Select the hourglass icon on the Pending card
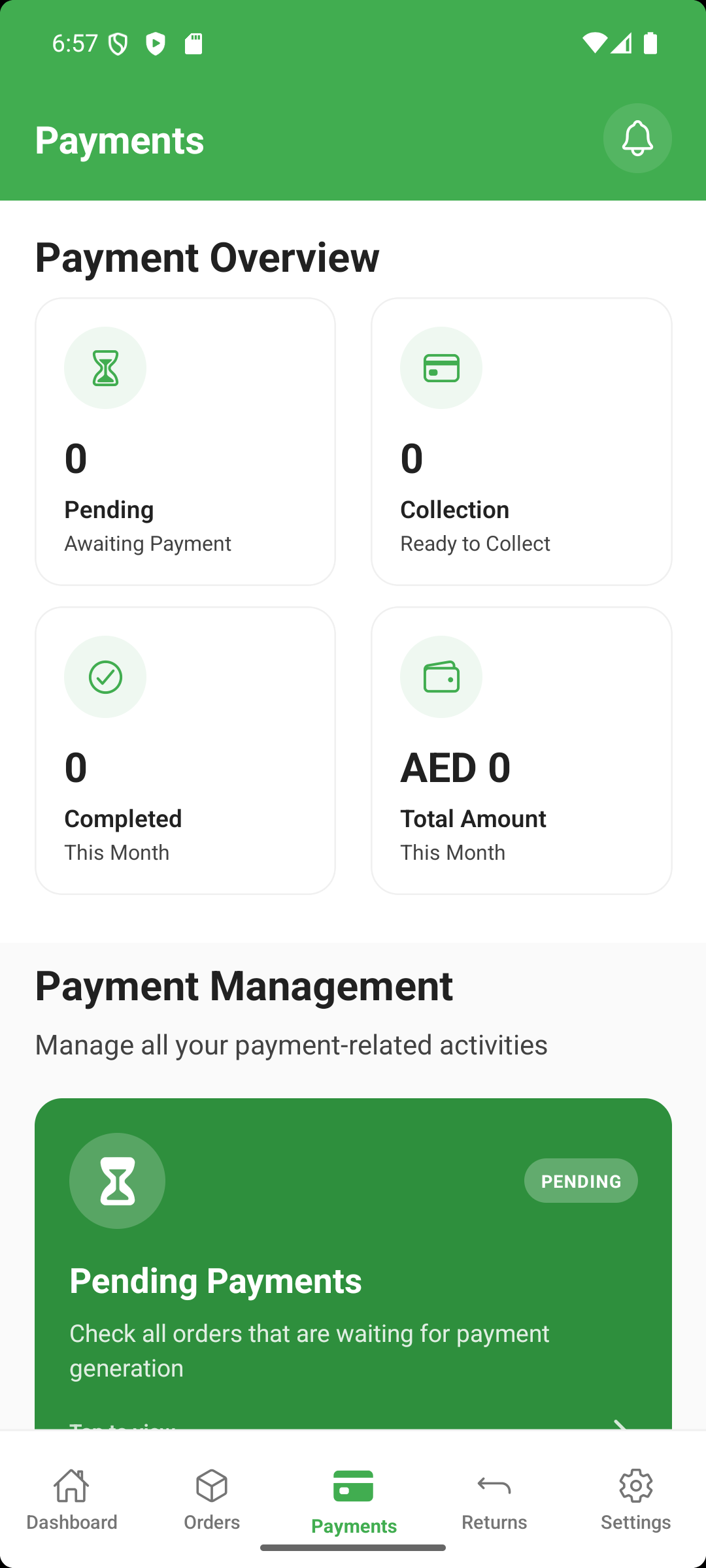The width and height of the screenshot is (706, 1568). [x=105, y=367]
